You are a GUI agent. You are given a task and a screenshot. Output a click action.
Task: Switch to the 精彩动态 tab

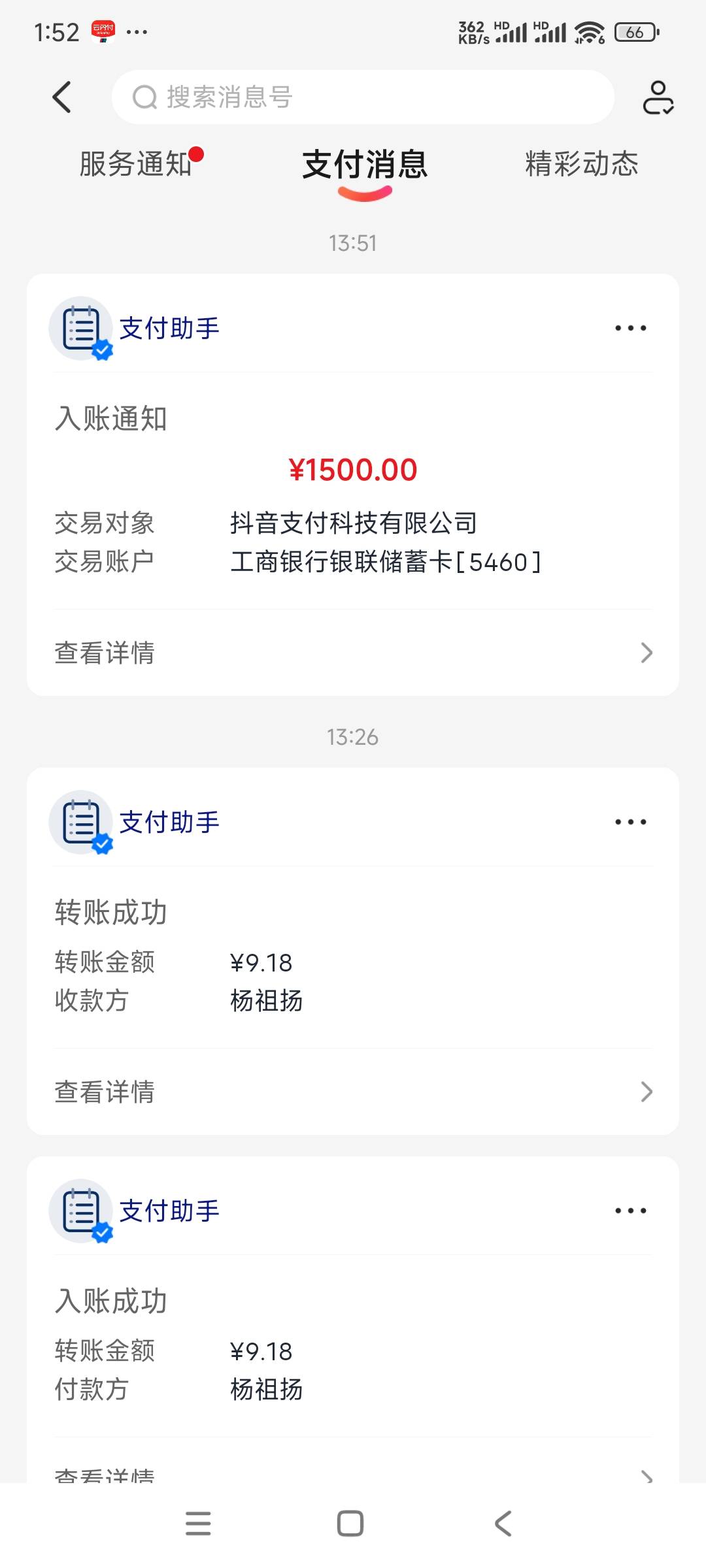point(581,163)
